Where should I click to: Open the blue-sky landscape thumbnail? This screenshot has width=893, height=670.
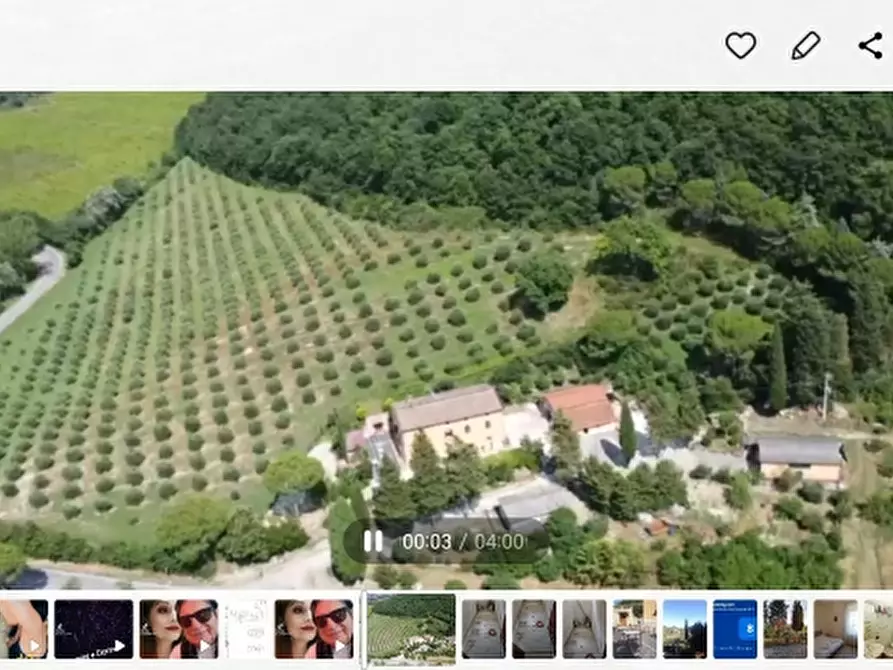click(684, 629)
